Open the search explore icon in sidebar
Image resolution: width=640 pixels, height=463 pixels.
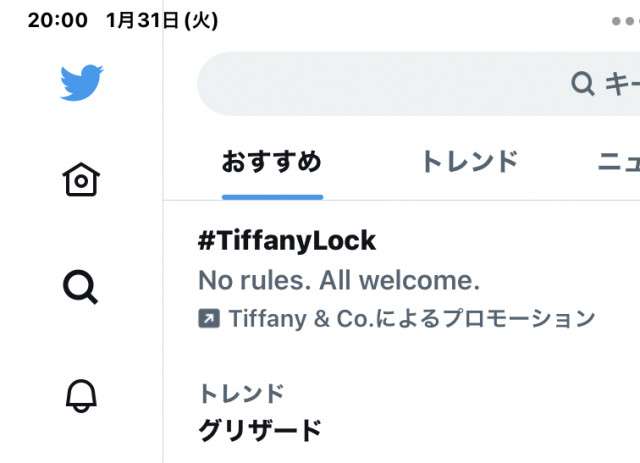[x=80, y=287]
